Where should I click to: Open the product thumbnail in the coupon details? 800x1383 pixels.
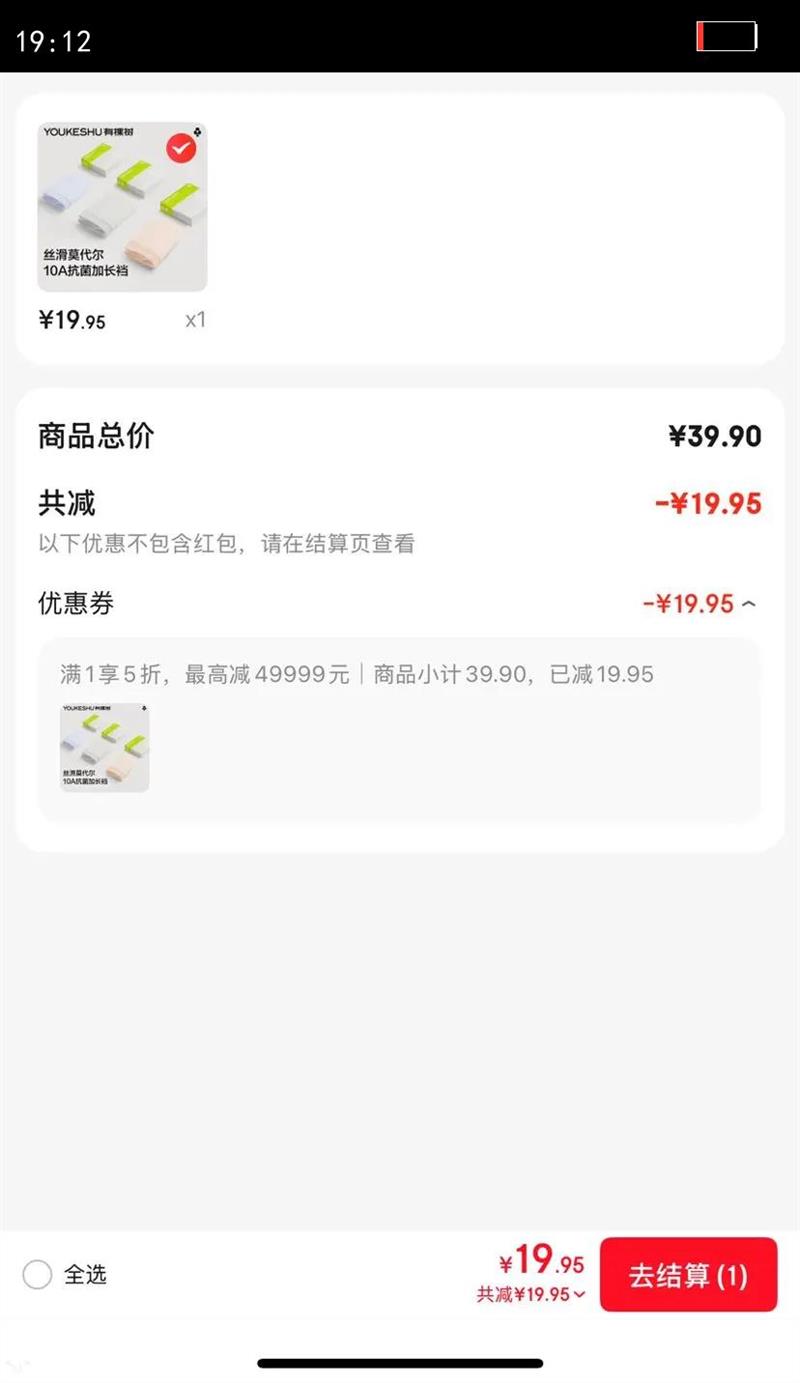click(105, 747)
